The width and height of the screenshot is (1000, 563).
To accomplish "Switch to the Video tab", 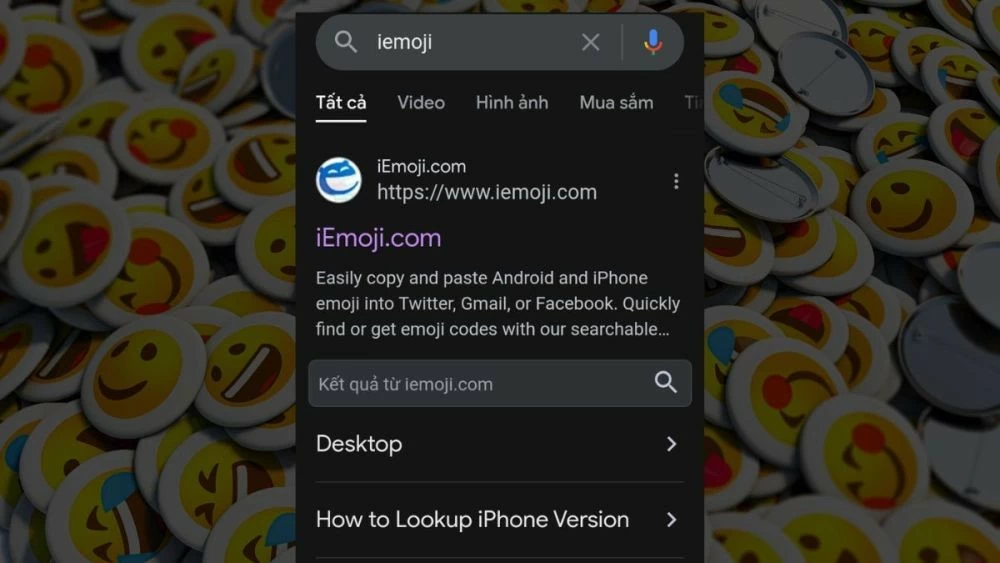I will point(421,102).
